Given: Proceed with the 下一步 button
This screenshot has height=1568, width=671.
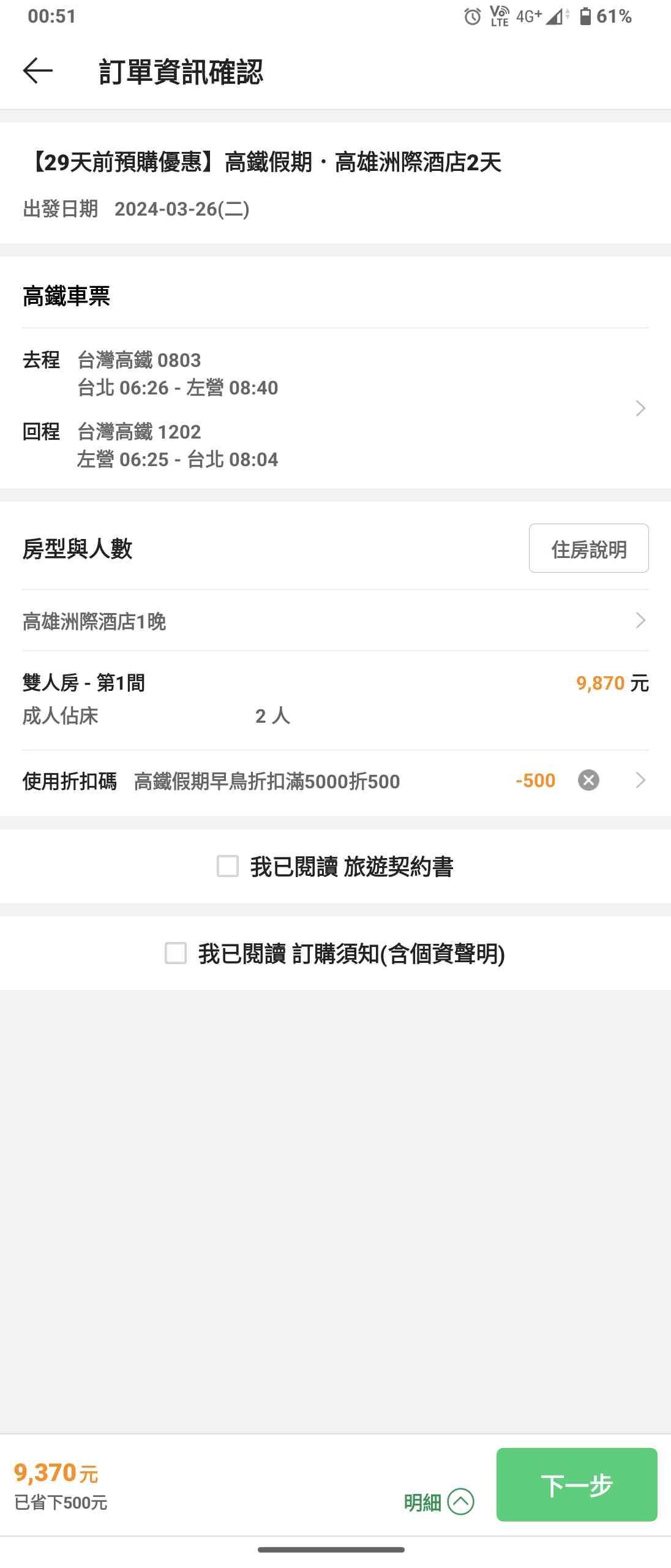Looking at the screenshot, I should (576, 1485).
